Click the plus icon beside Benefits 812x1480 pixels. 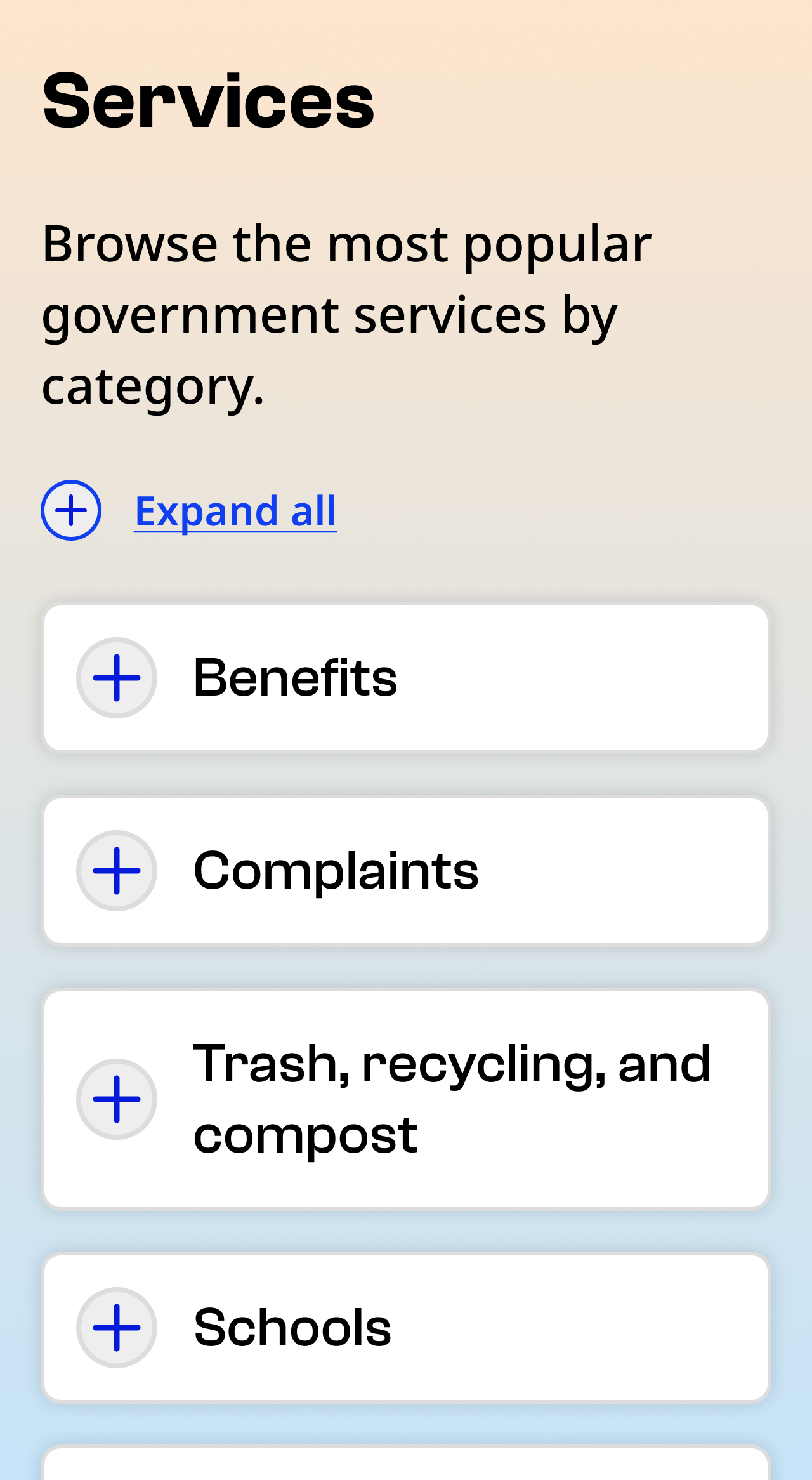point(117,678)
